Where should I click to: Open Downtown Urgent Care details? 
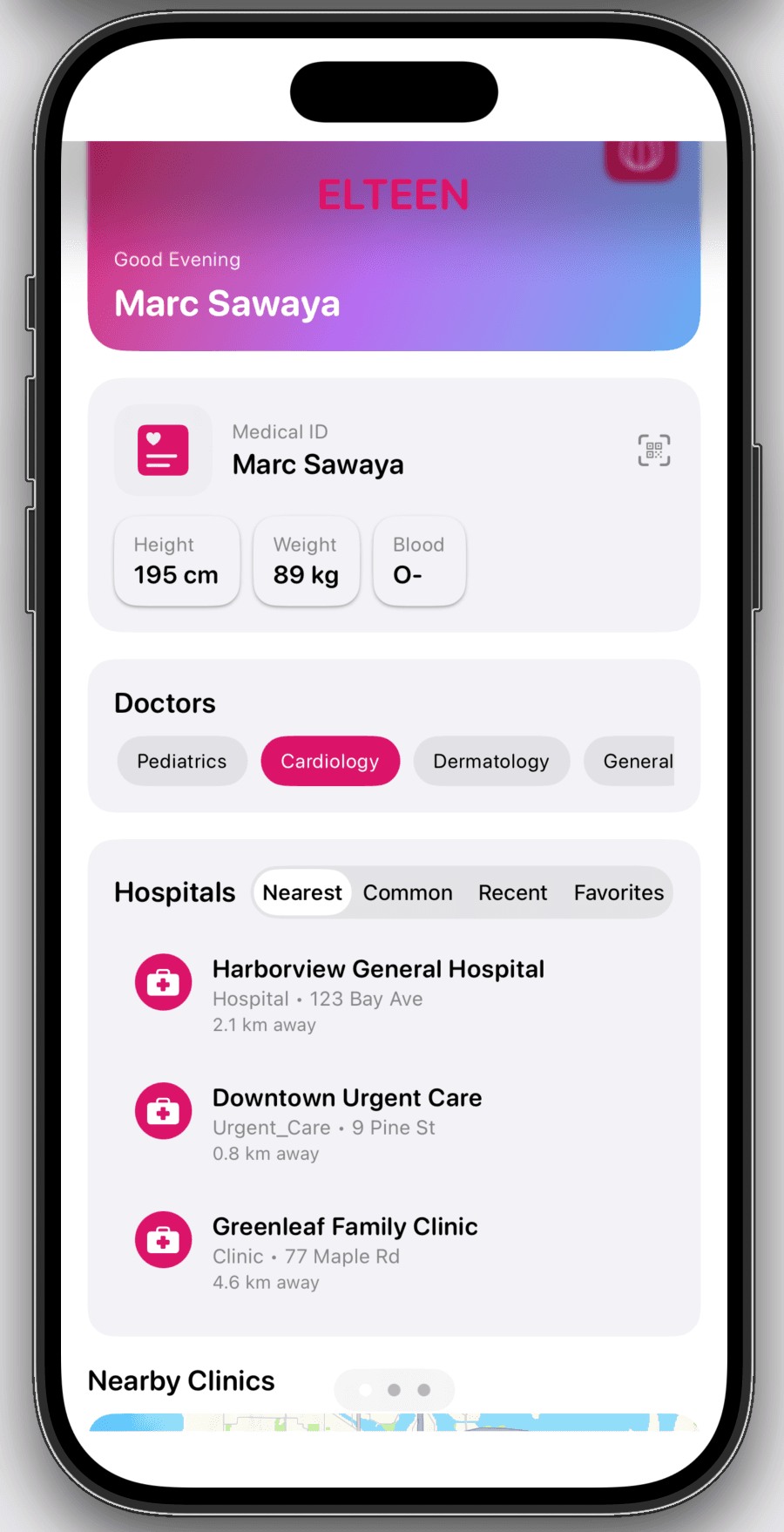click(x=347, y=1099)
